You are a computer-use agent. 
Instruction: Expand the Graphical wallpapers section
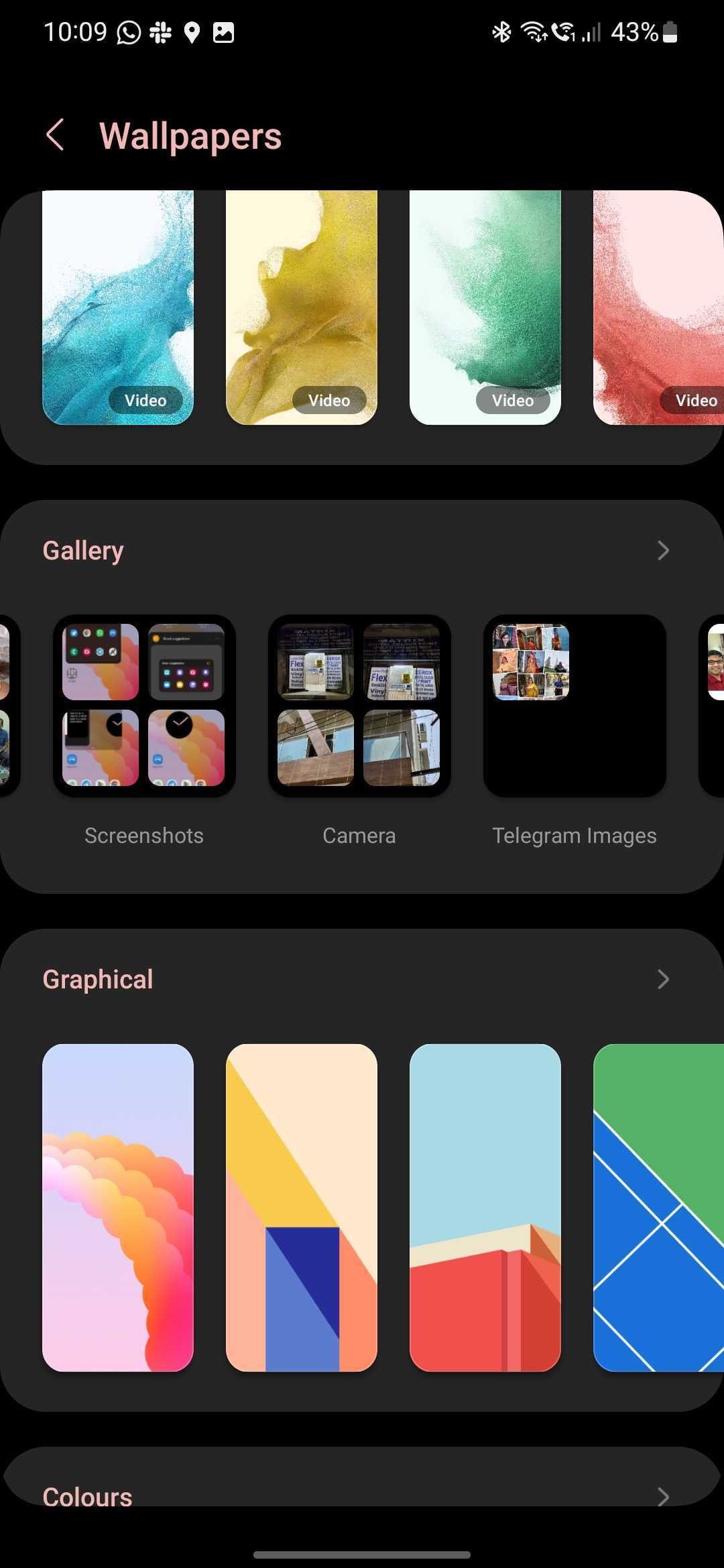click(662, 980)
